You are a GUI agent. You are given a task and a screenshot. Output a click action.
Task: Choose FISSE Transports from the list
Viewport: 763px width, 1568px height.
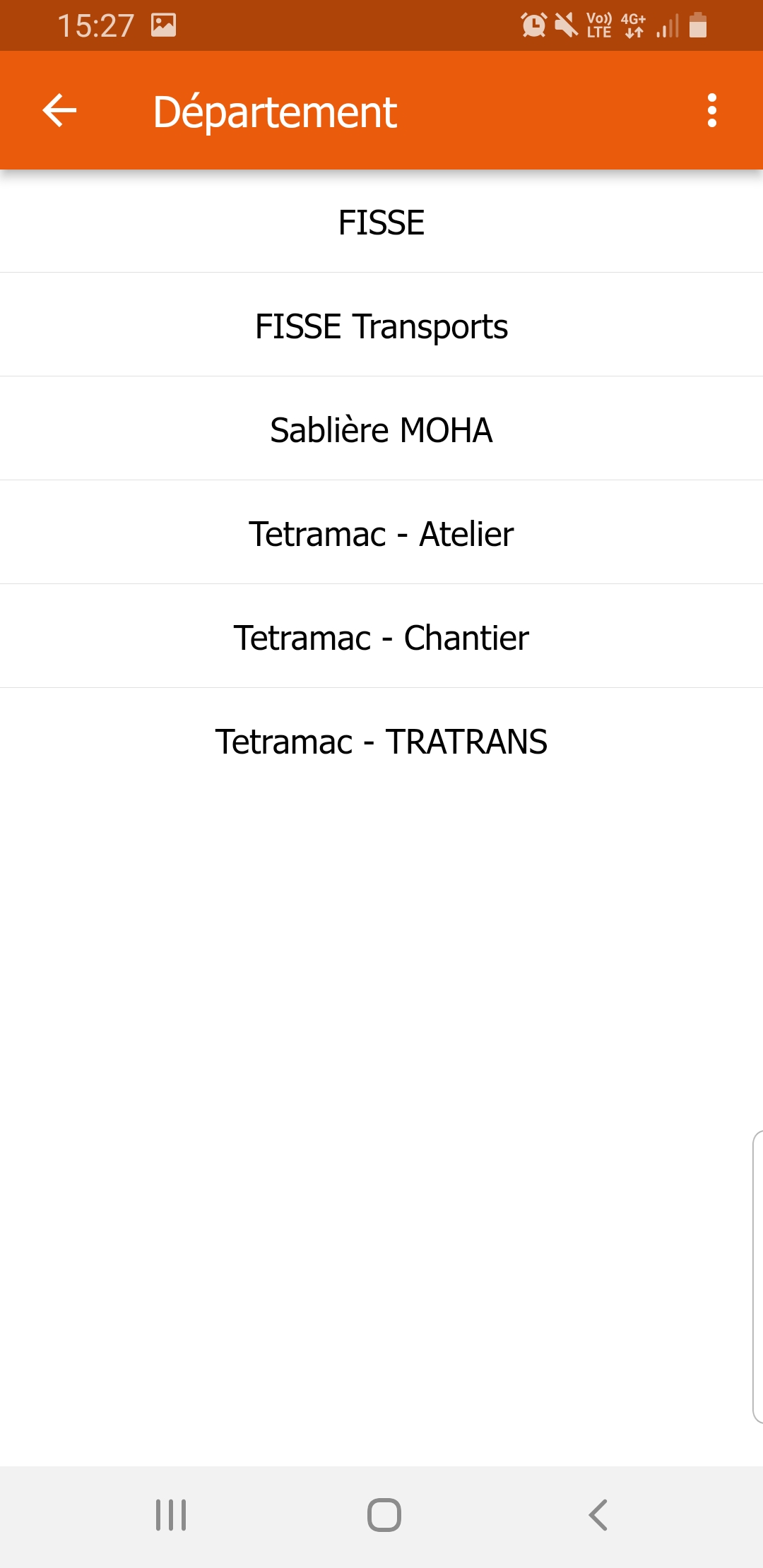381,326
